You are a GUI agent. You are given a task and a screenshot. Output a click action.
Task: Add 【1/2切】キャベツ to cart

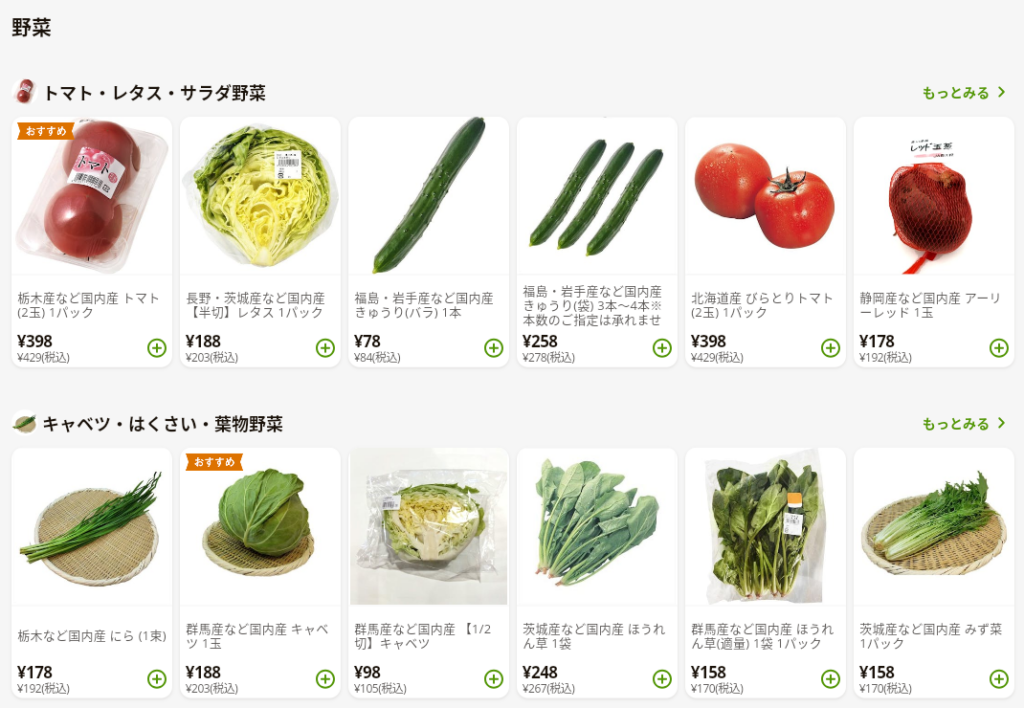pos(493,679)
